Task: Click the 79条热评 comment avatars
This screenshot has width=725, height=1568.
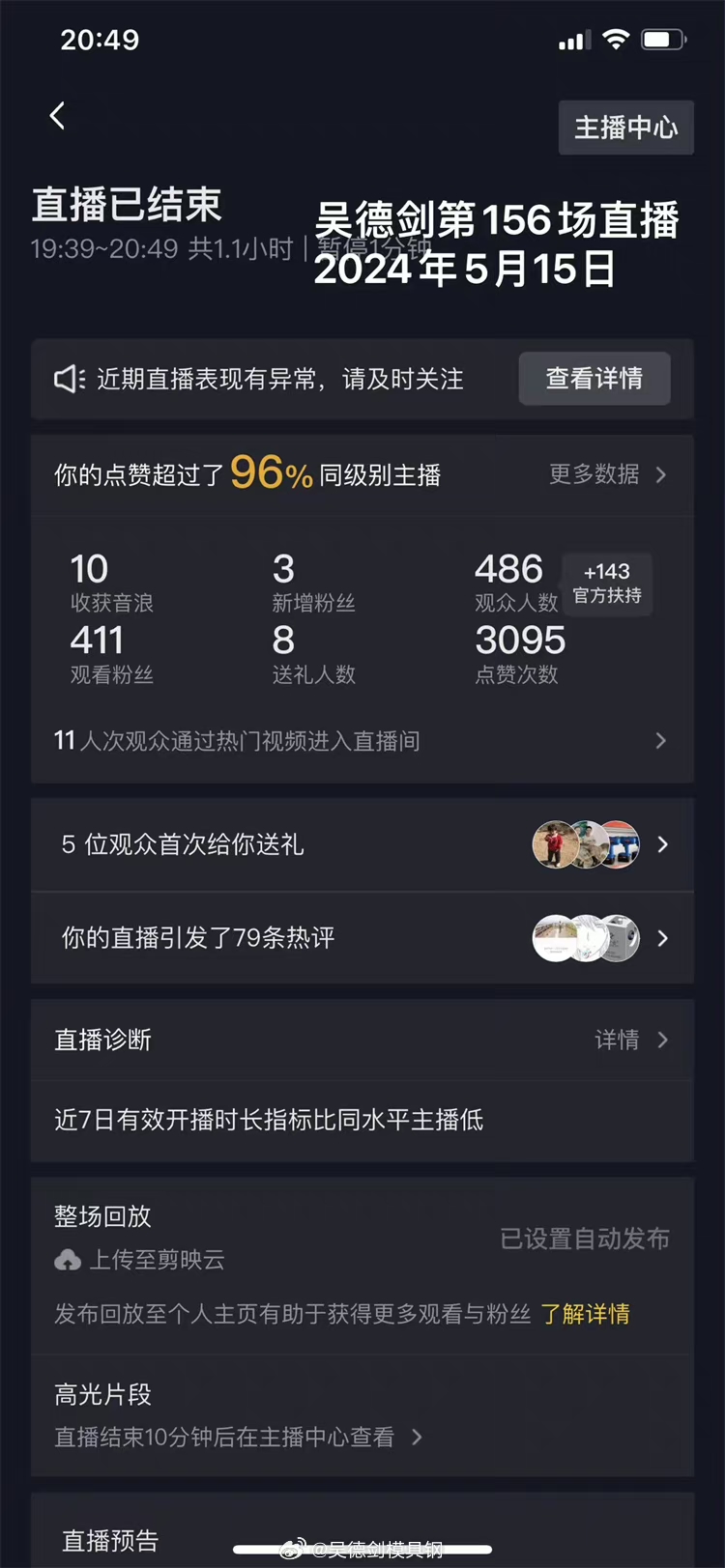Action: 586,937
